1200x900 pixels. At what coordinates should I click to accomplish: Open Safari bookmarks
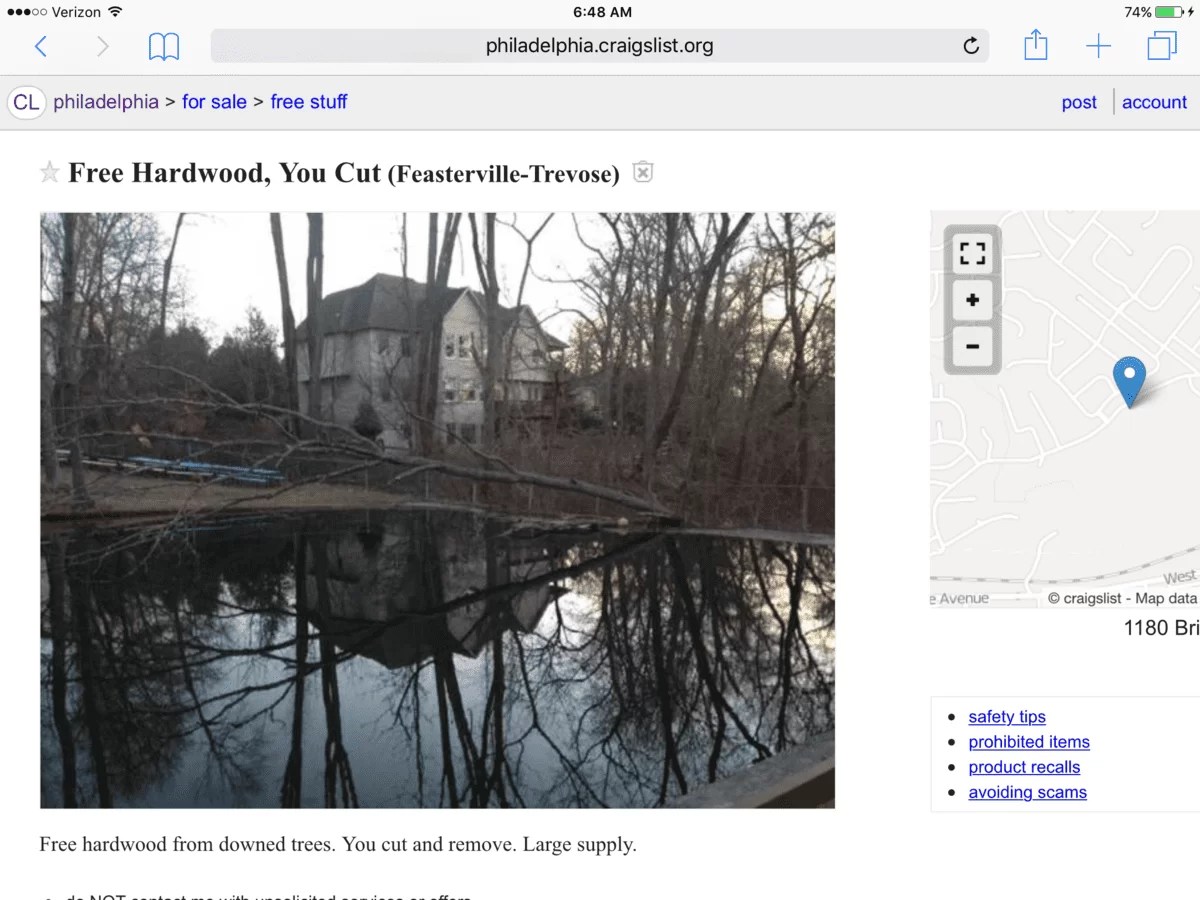[x=164, y=46]
